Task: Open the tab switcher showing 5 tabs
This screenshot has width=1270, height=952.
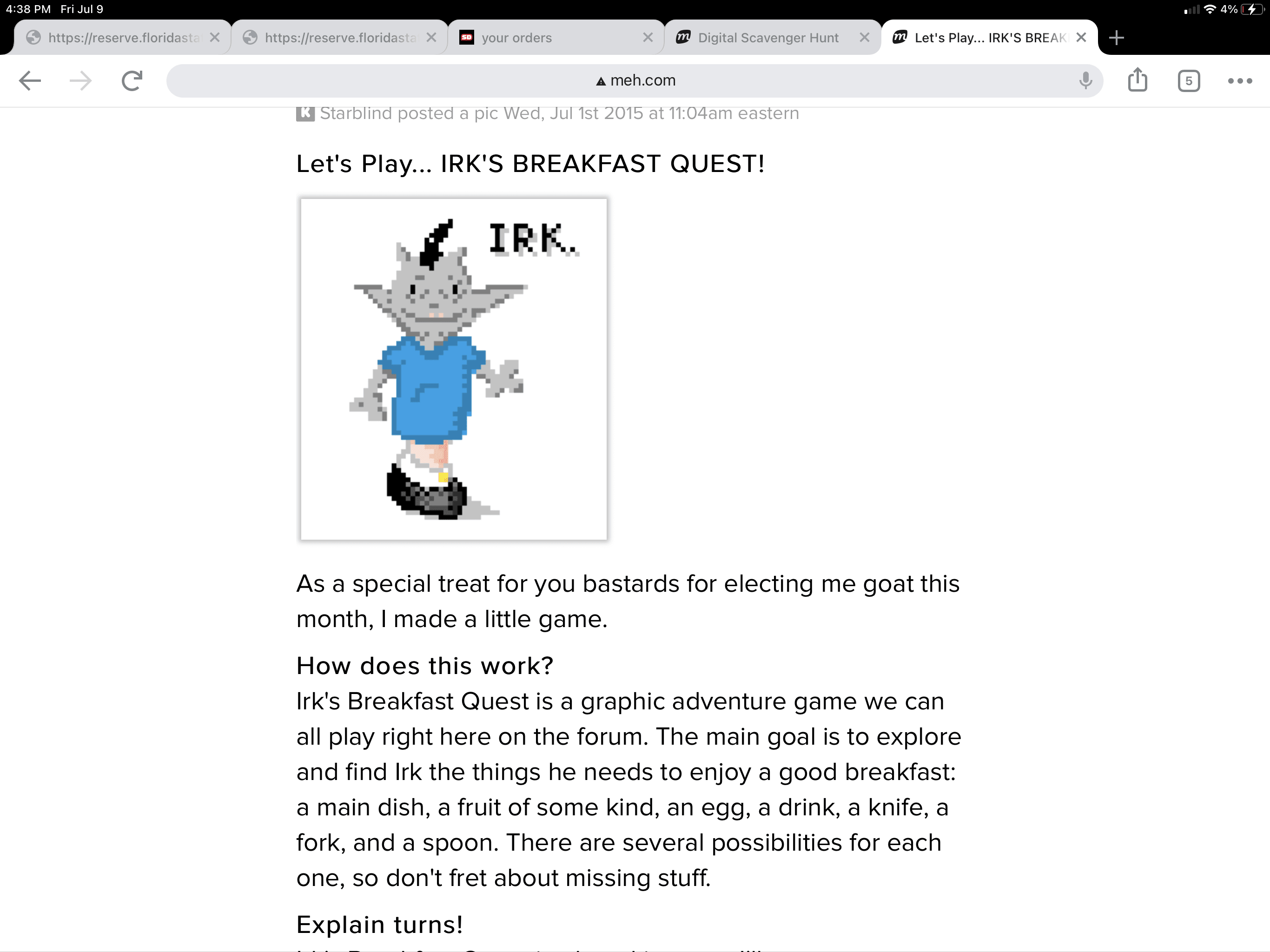Action: tap(1189, 81)
